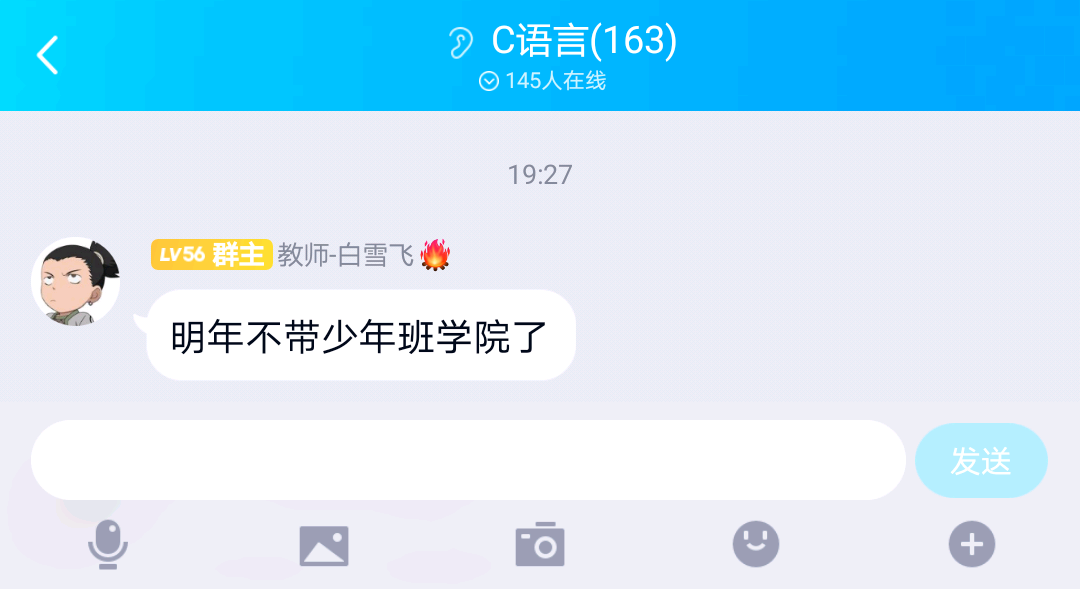This screenshot has width=1080, height=589.
Task: Focus the message text field
Action: (x=468, y=460)
